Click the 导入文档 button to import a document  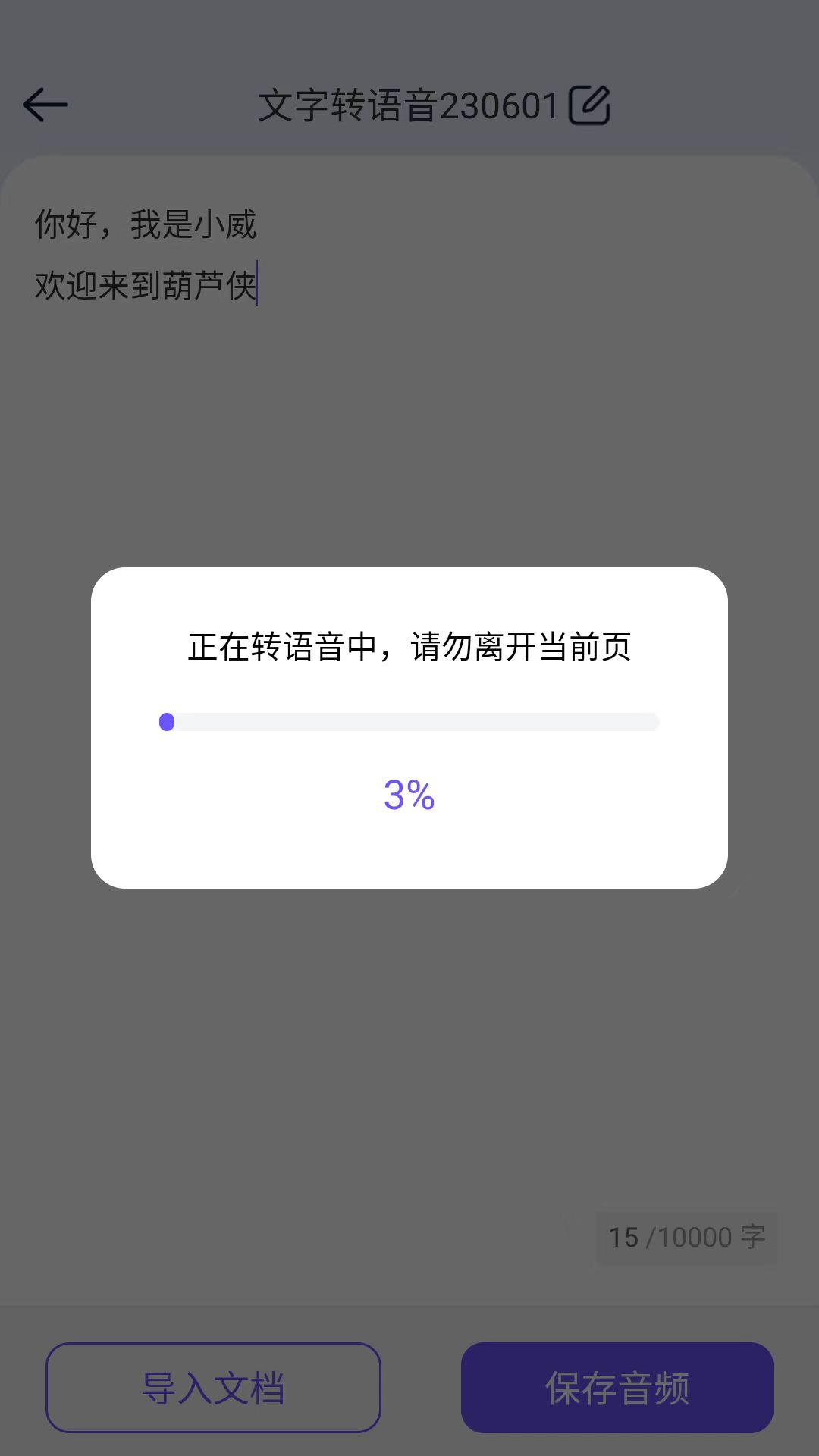[x=214, y=1386]
